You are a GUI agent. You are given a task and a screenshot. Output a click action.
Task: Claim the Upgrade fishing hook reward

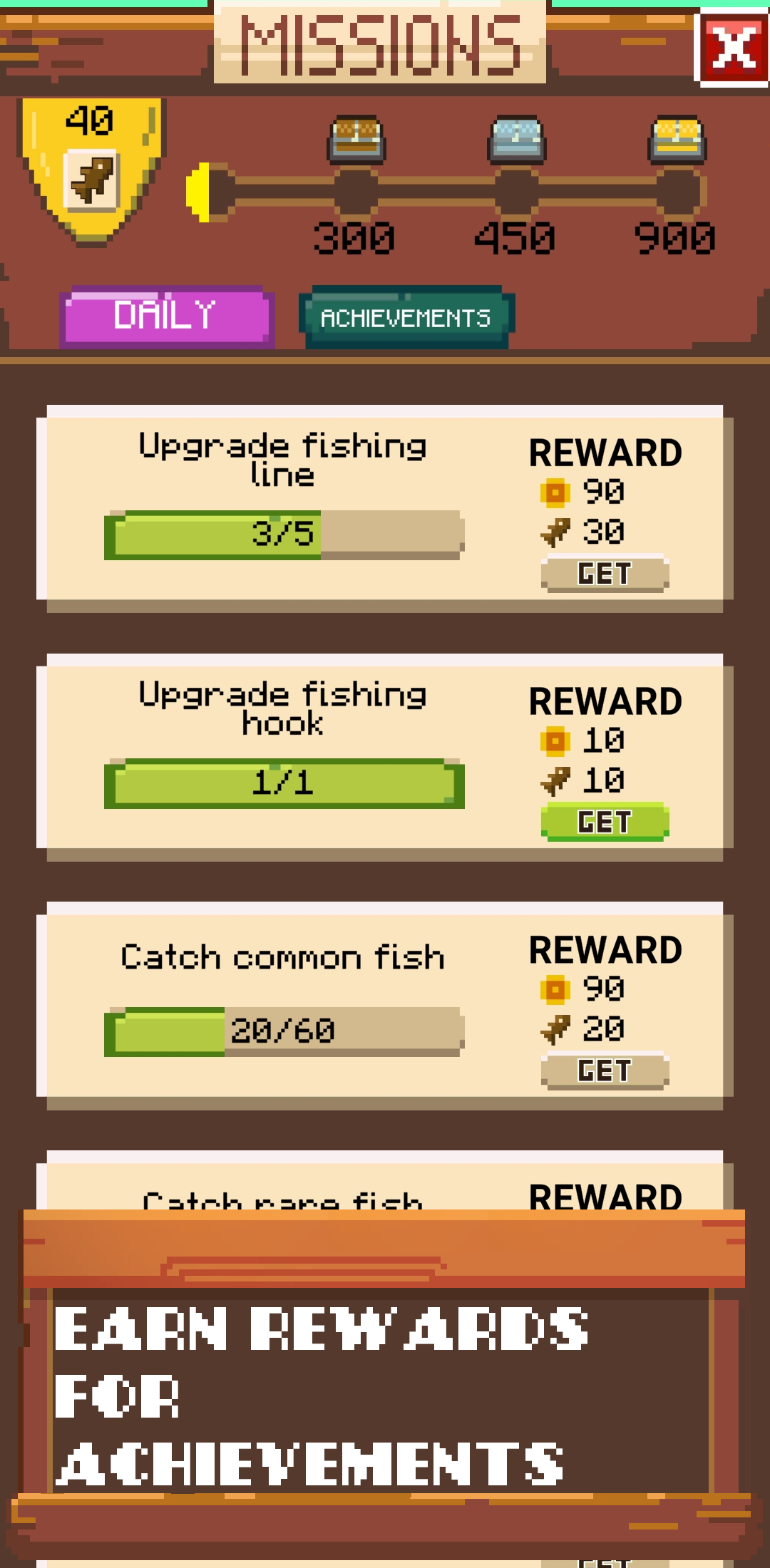coord(605,822)
